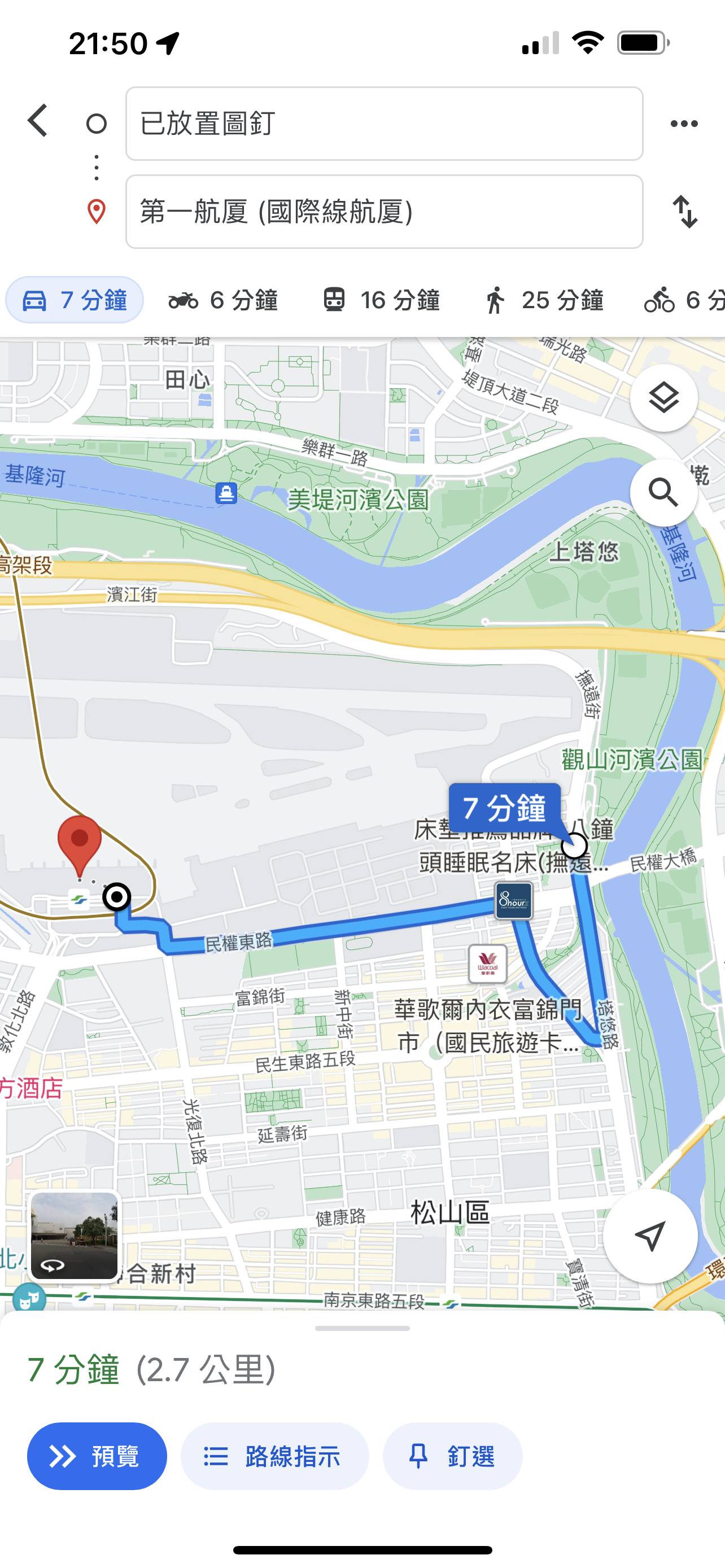
Task: Open the overflow menu with three dots
Action: coord(684,124)
